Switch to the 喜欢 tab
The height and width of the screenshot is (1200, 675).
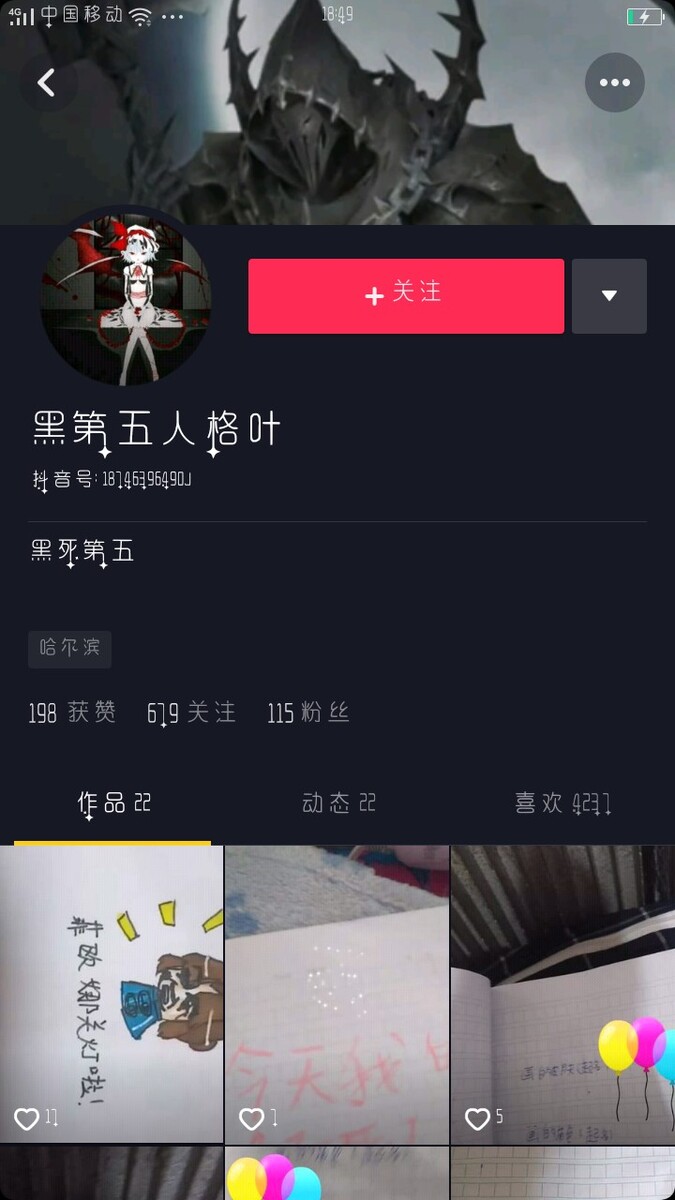pos(562,803)
